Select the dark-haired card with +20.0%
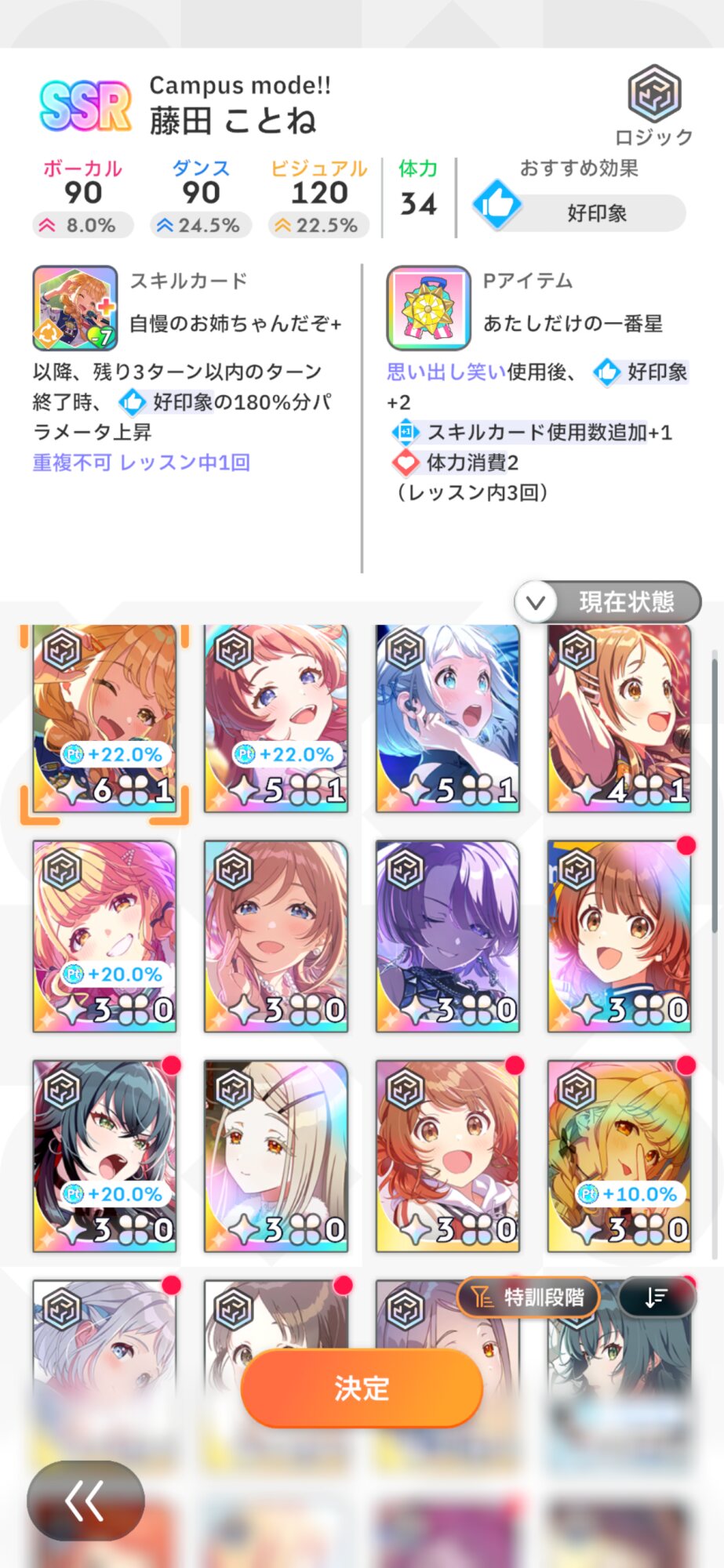The width and height of the screenshot is (724, 1568). click(x=104, y=1156)
